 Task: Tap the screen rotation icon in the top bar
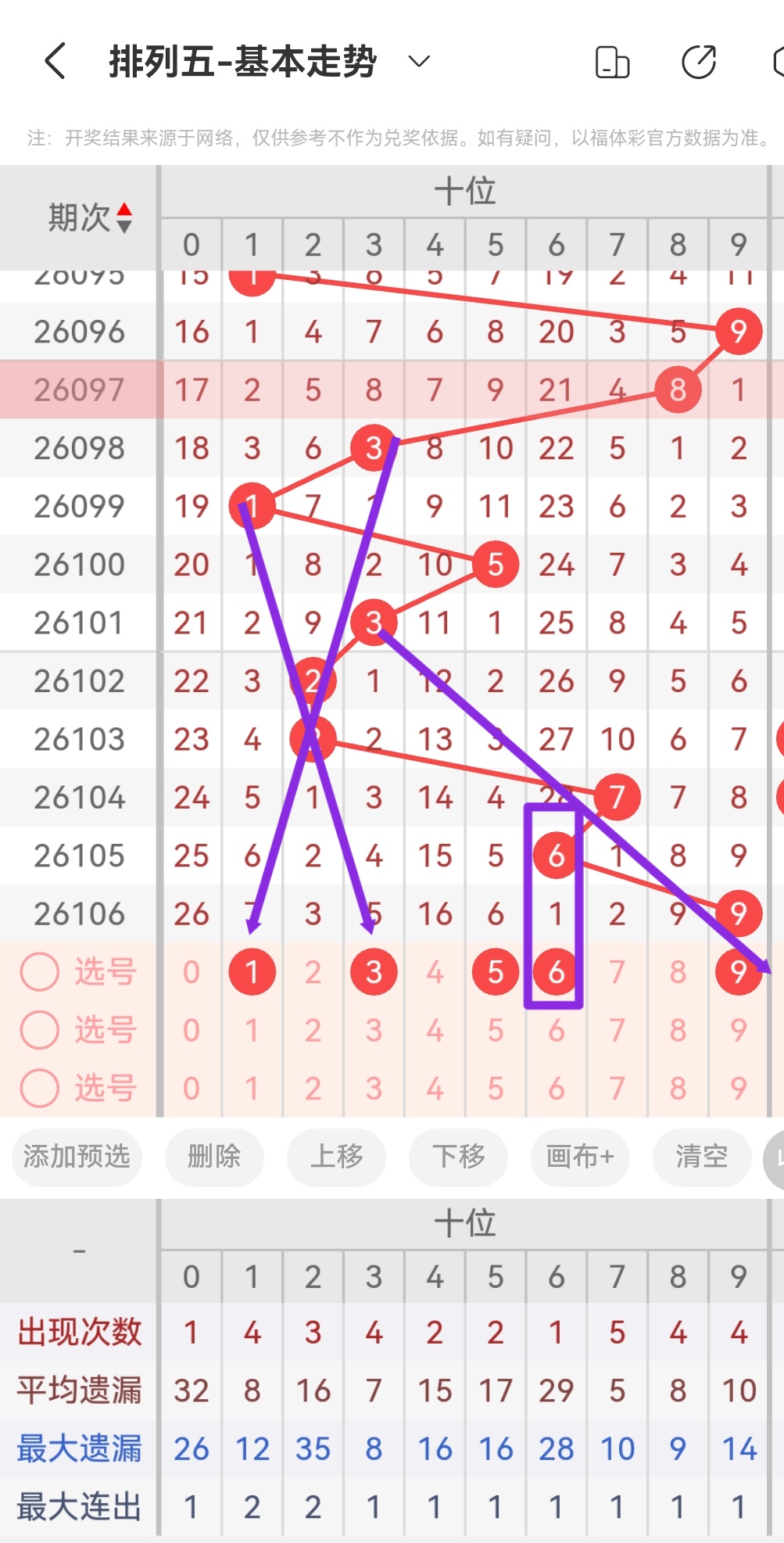[613, 60]
